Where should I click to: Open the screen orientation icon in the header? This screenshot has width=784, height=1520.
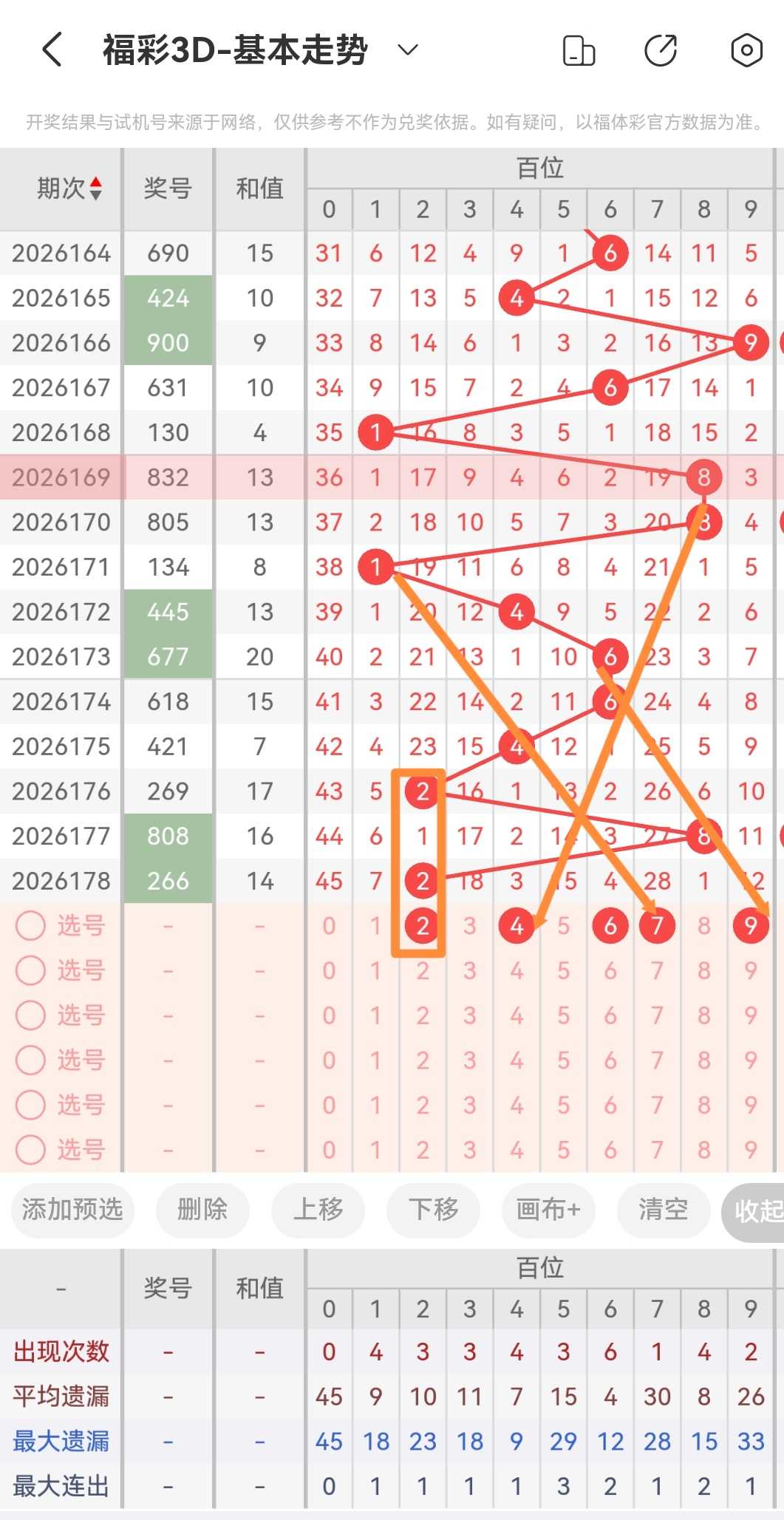pos(579,50)
